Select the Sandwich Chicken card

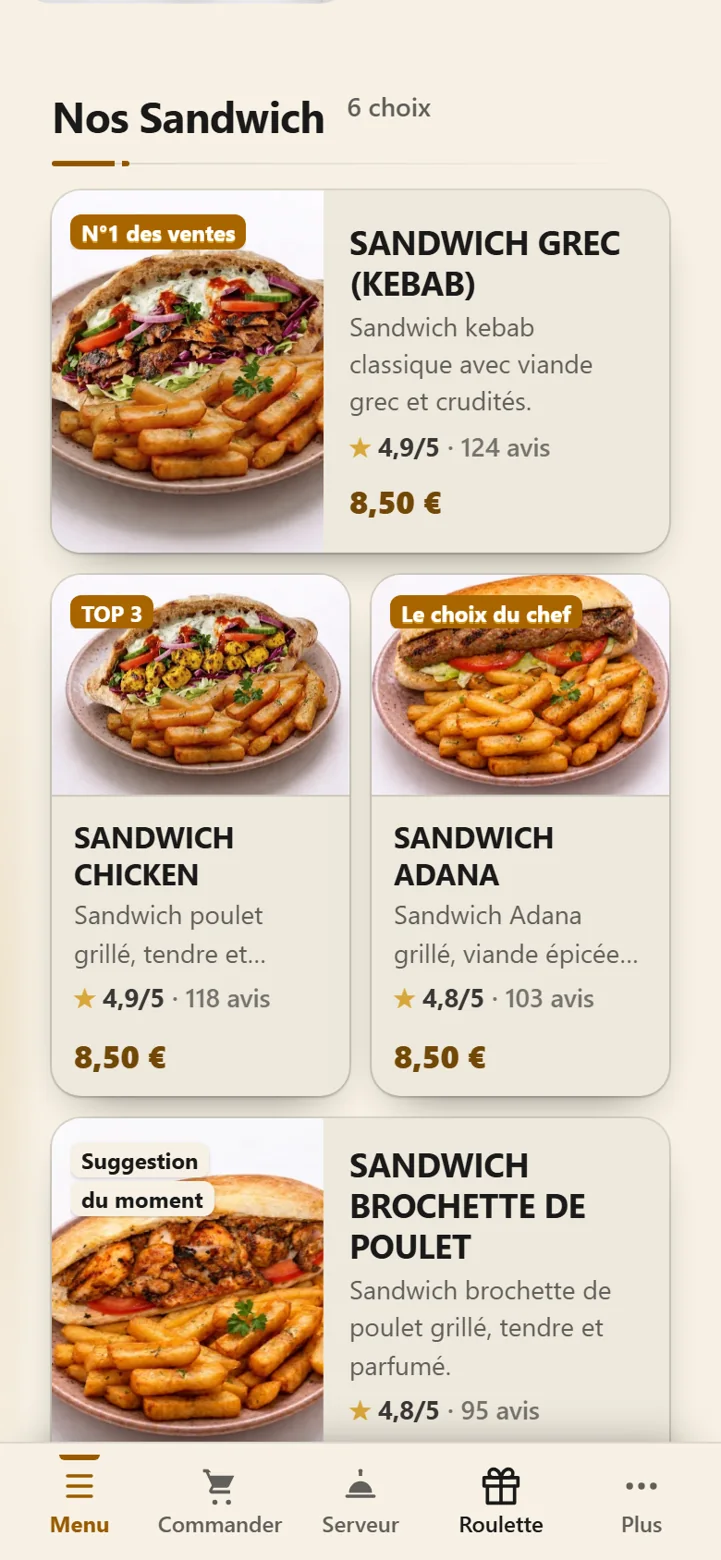[201, 835]
